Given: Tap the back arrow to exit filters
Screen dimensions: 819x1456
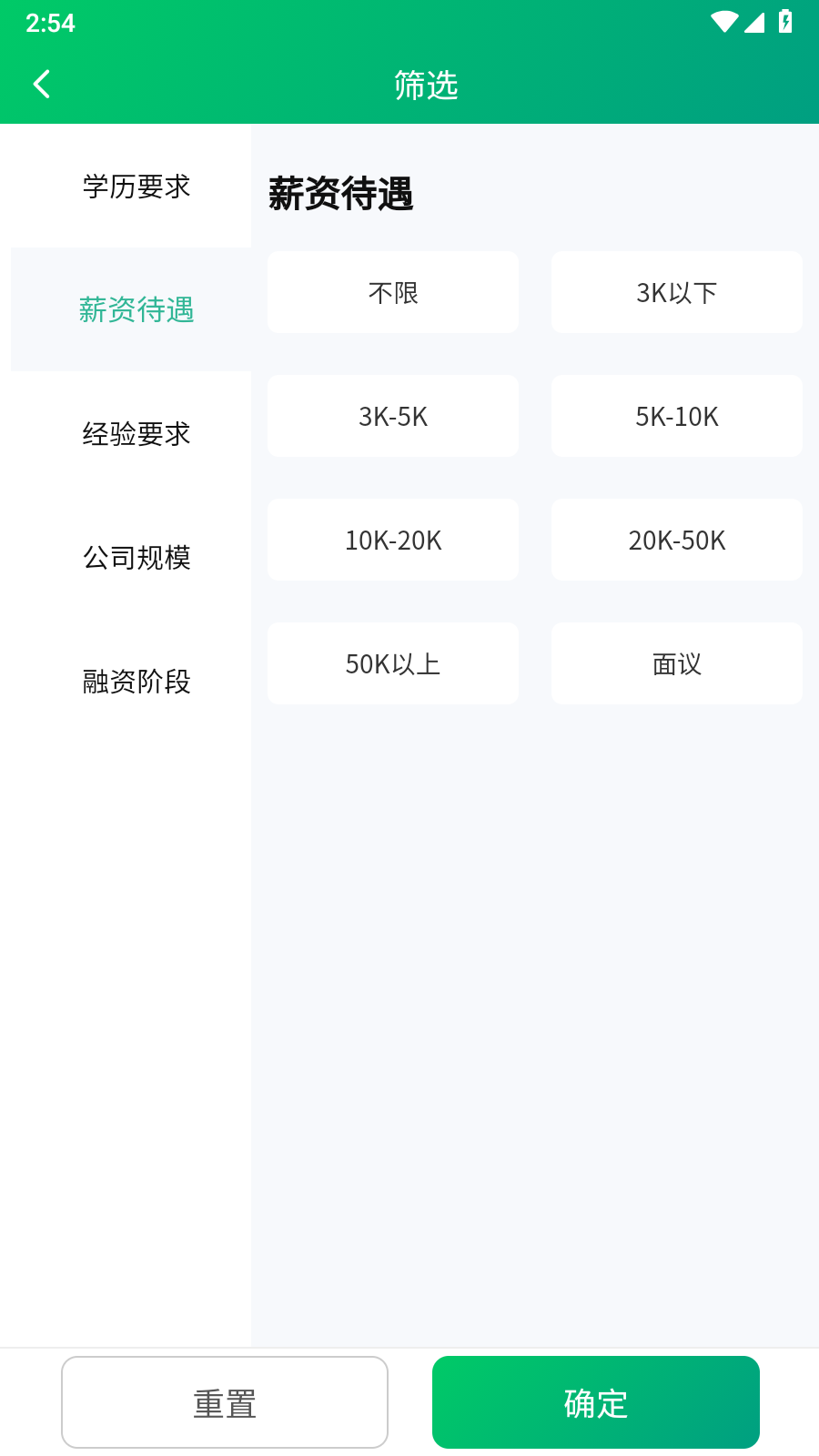Looking at the screenshot, I should (41, 83).
